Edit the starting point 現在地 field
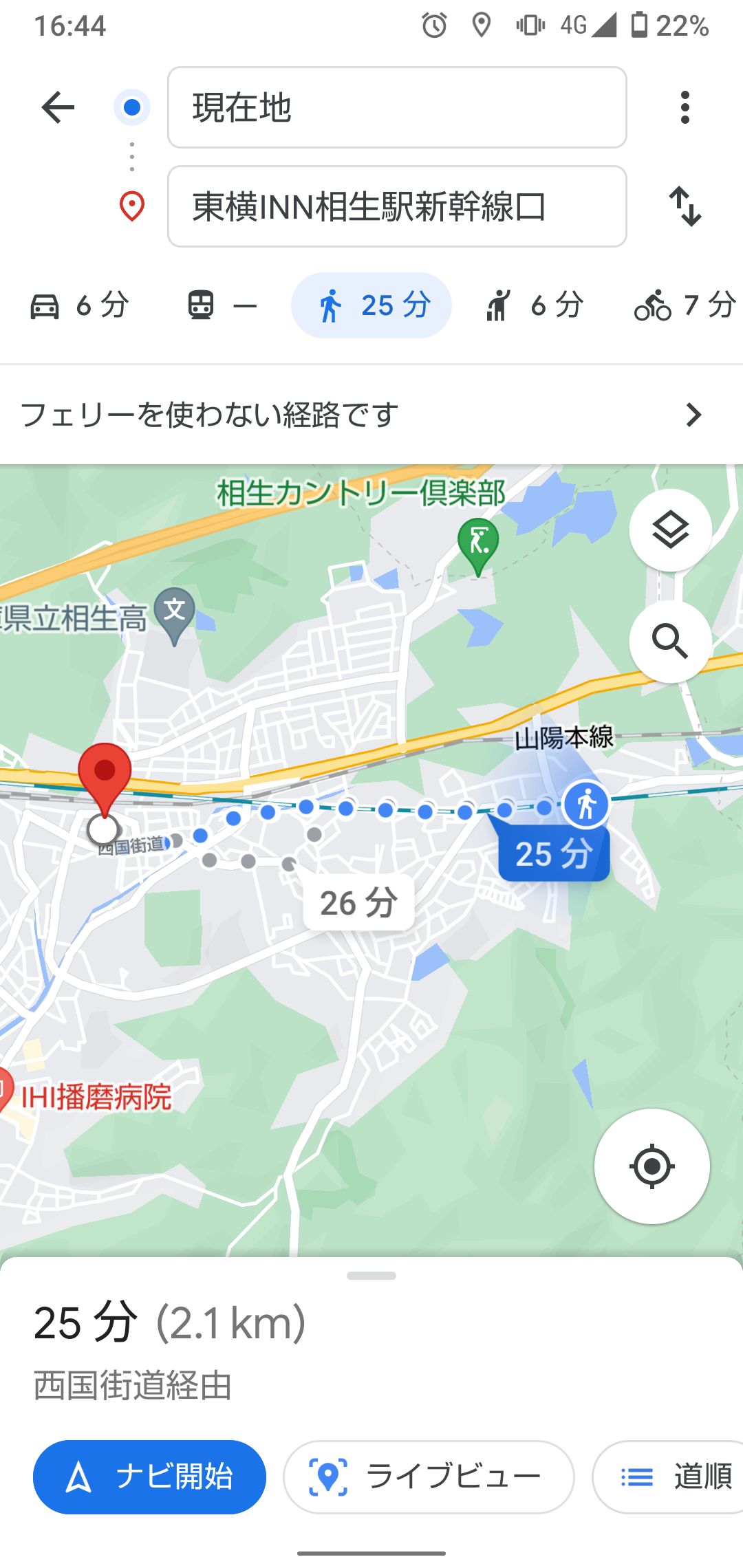The height and width of the screenshot is (1568, 743). pos(397,107)
